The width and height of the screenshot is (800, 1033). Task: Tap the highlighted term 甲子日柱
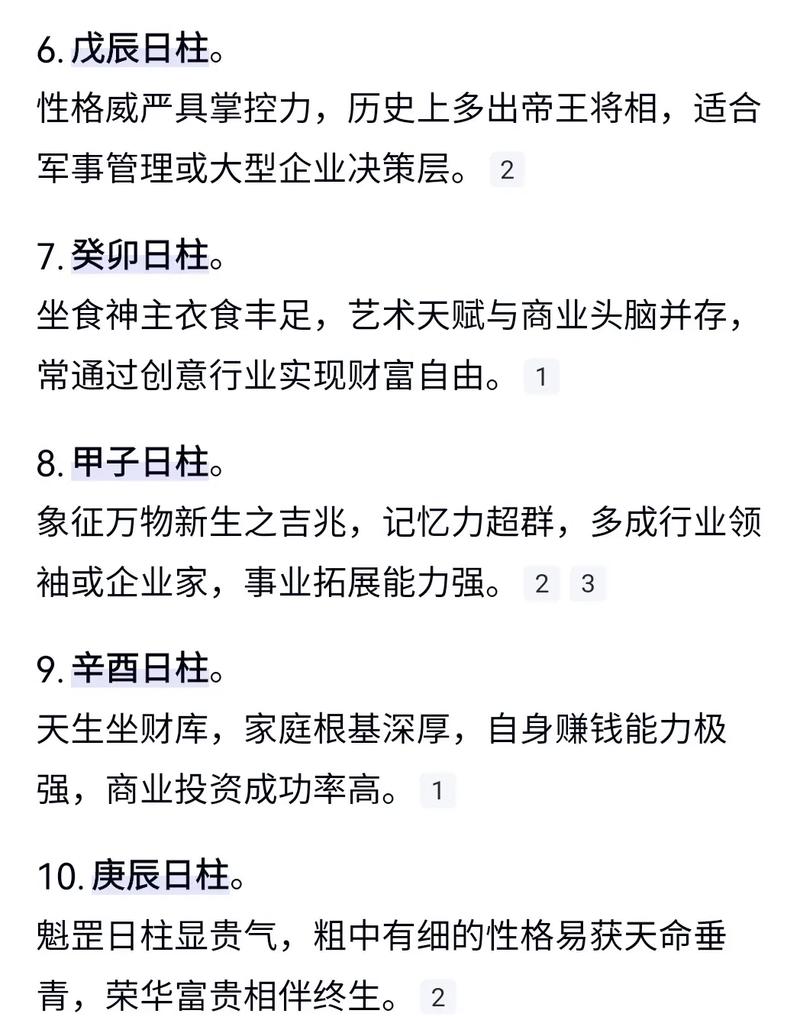(140, 463)
